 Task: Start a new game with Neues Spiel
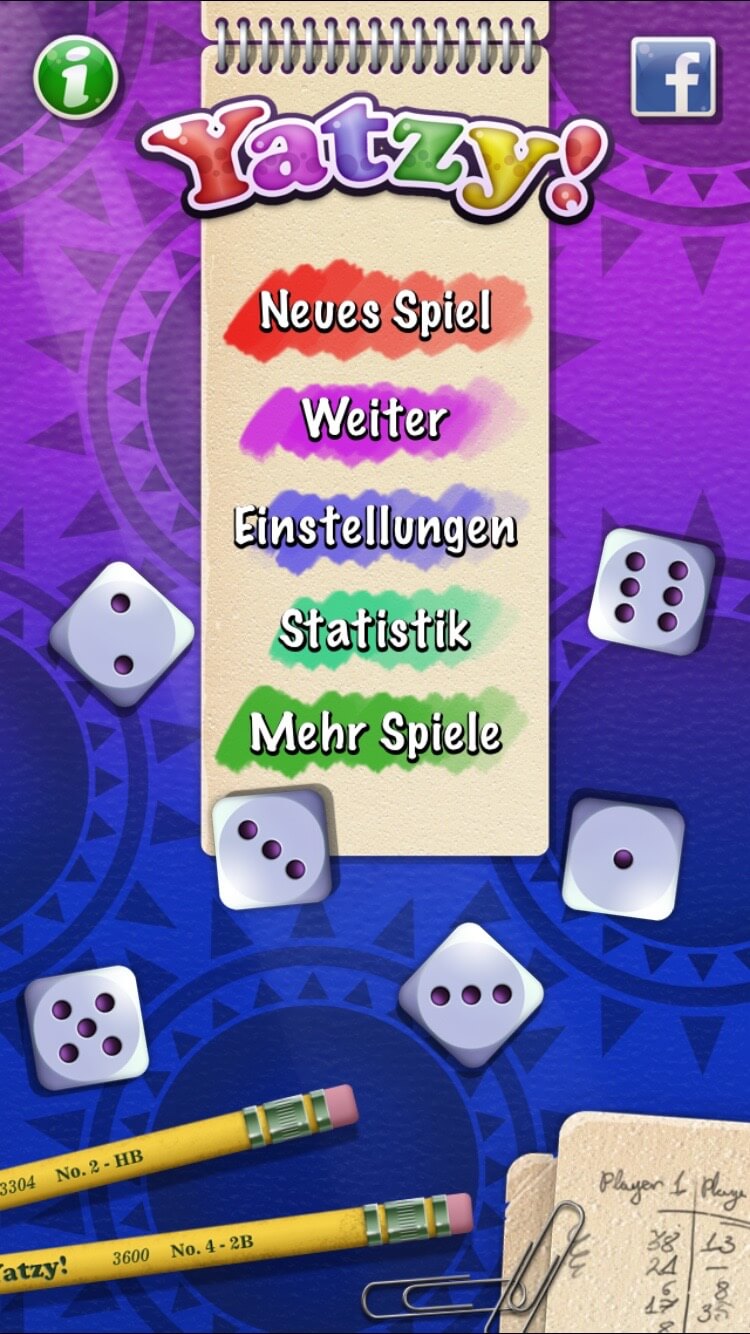[x=376, y=311]
